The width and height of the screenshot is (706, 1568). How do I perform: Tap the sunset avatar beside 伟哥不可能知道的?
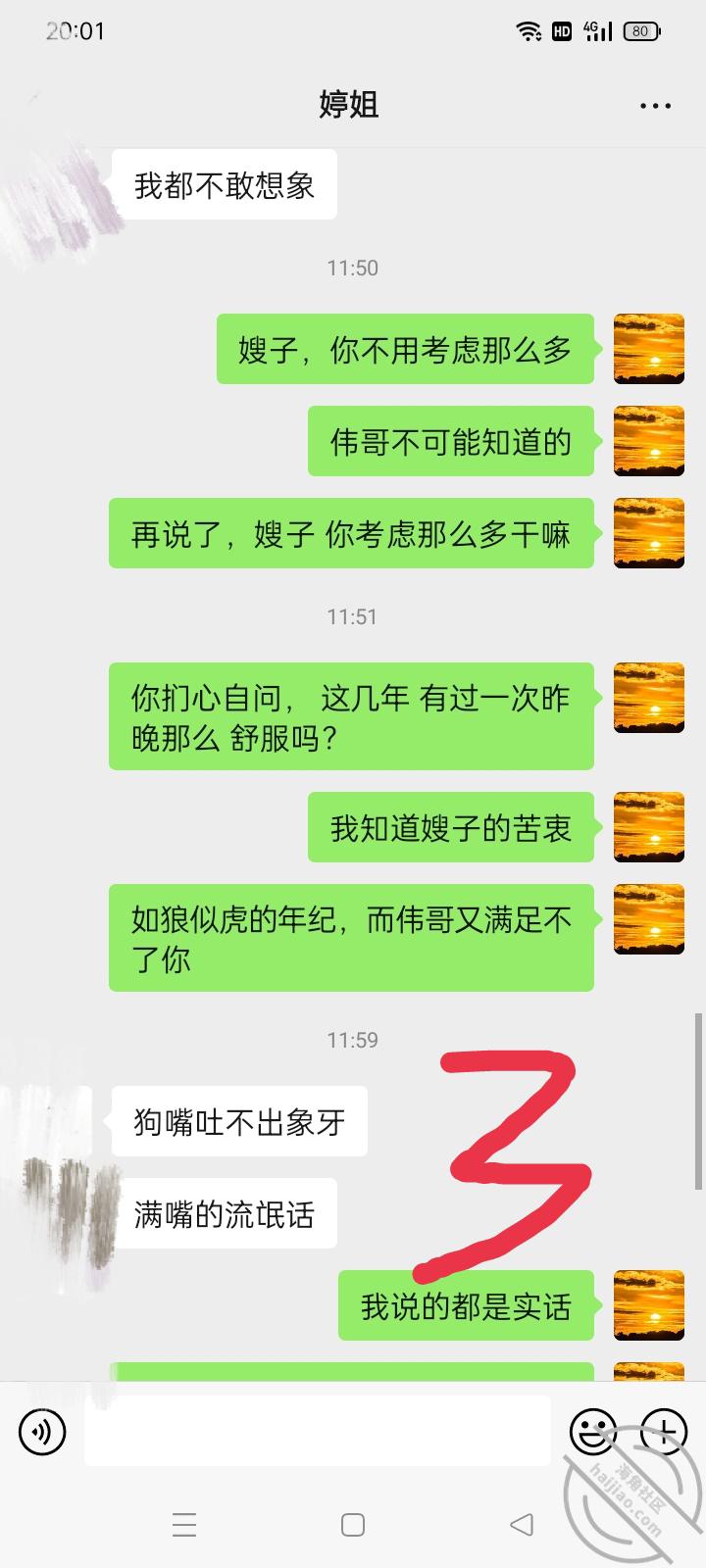648,441
